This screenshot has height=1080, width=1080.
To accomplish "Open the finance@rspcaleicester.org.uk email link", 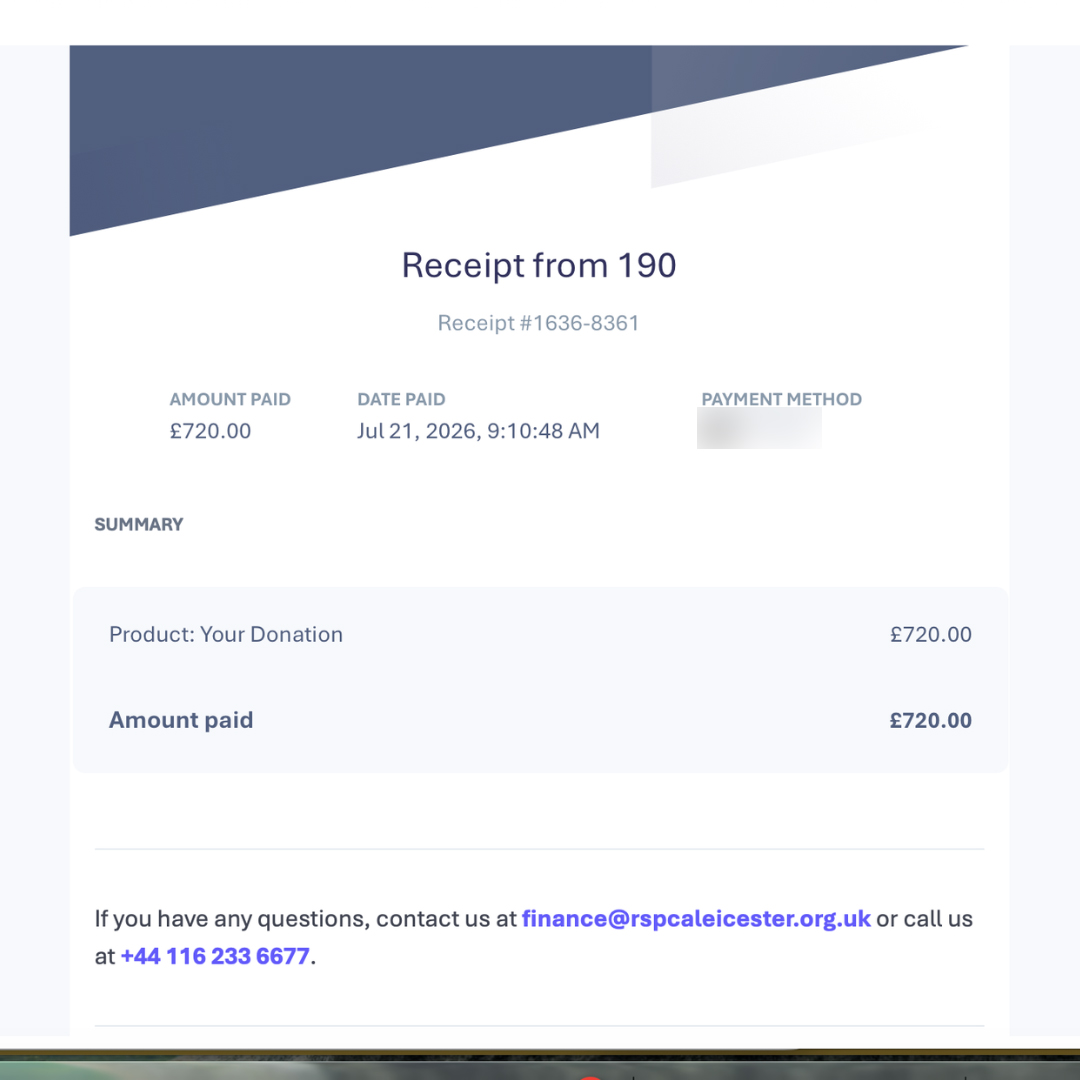I will pyautogui.click(x=696, y=919).
